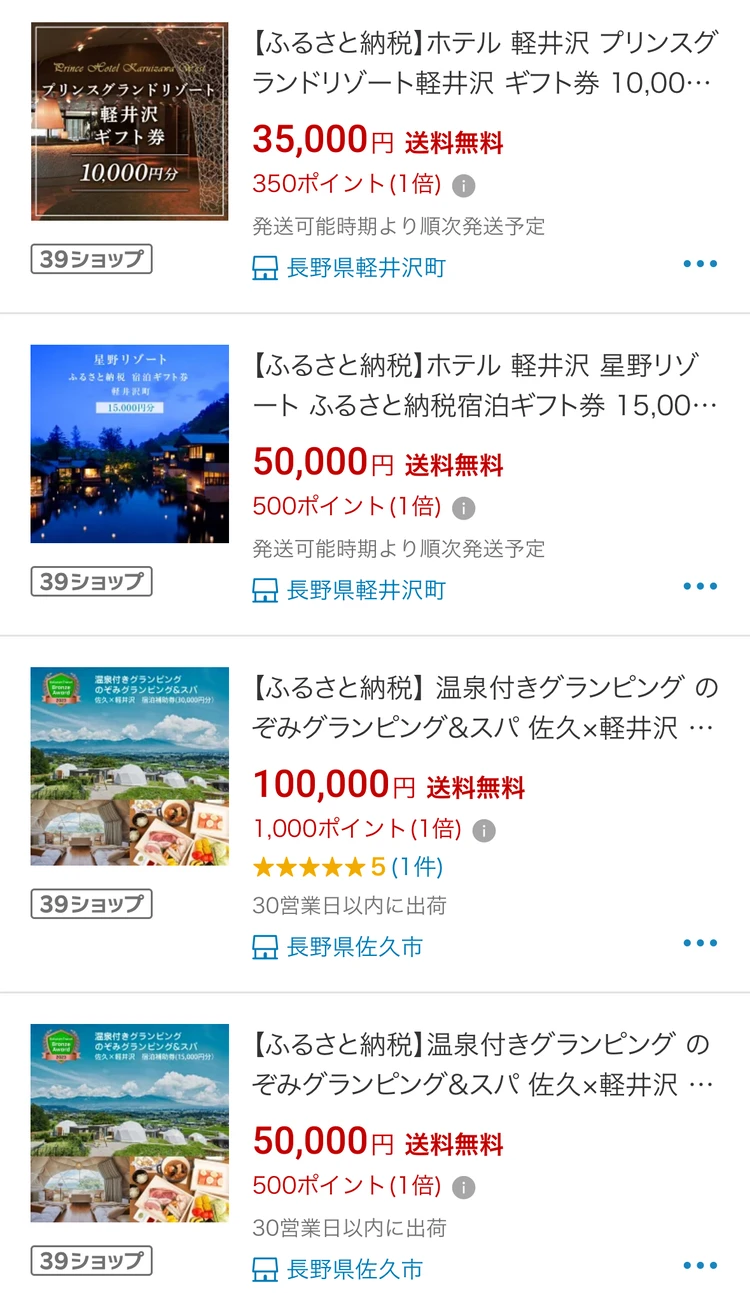Tap the info icon next to 350ポイント
This screenshot has width=750, height=1293.
pos(461,184)
